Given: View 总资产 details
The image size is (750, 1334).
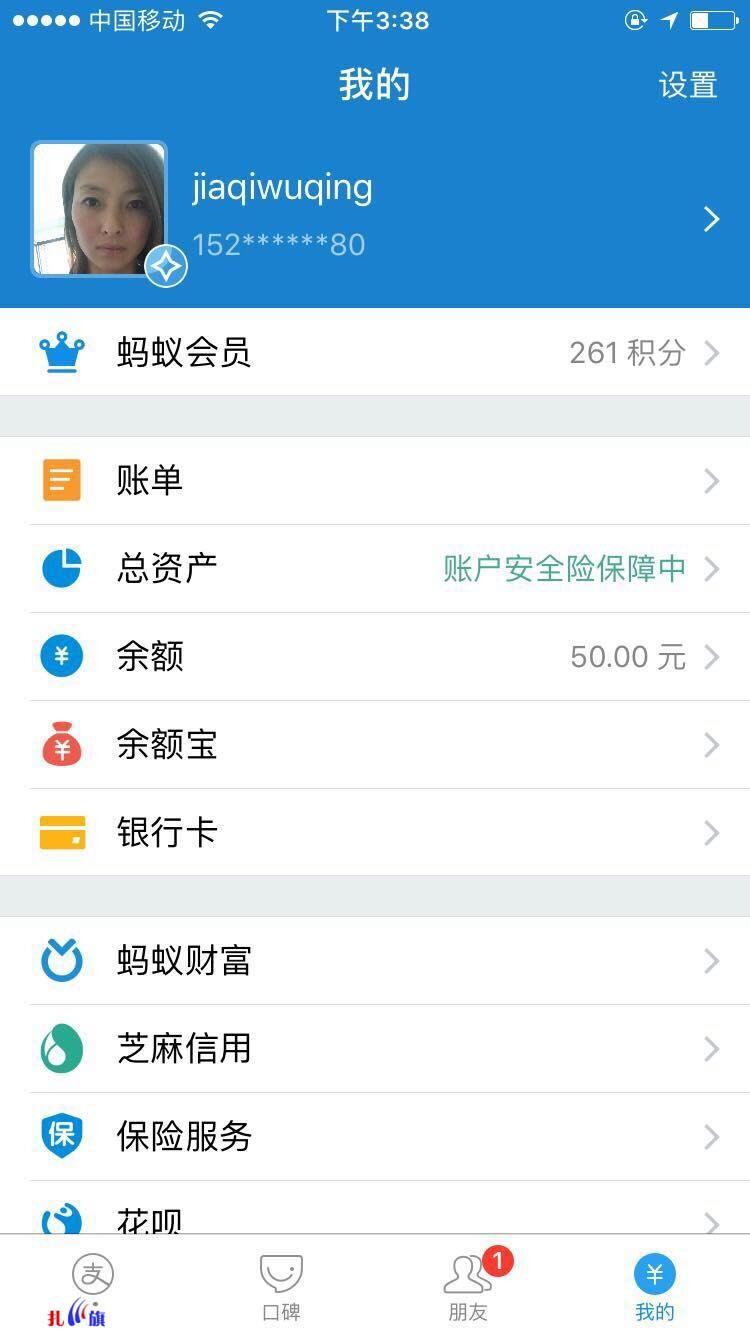Looking at the screenshot, I should [375, 569].
